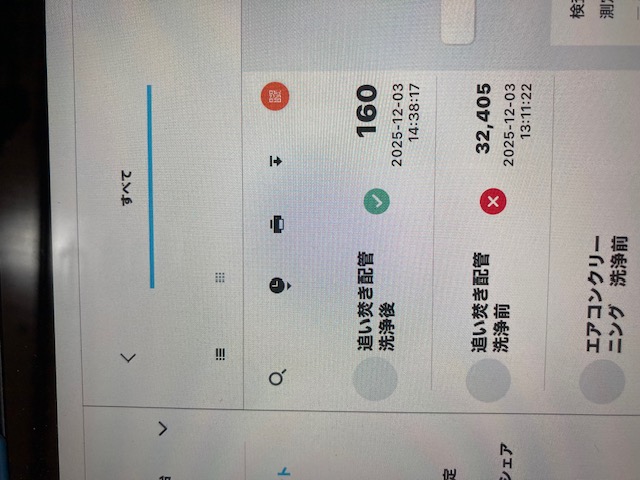Open search with the magnifier icon
Screen dimensions: 640x480
pyautogui.click(x=278, y=377)
